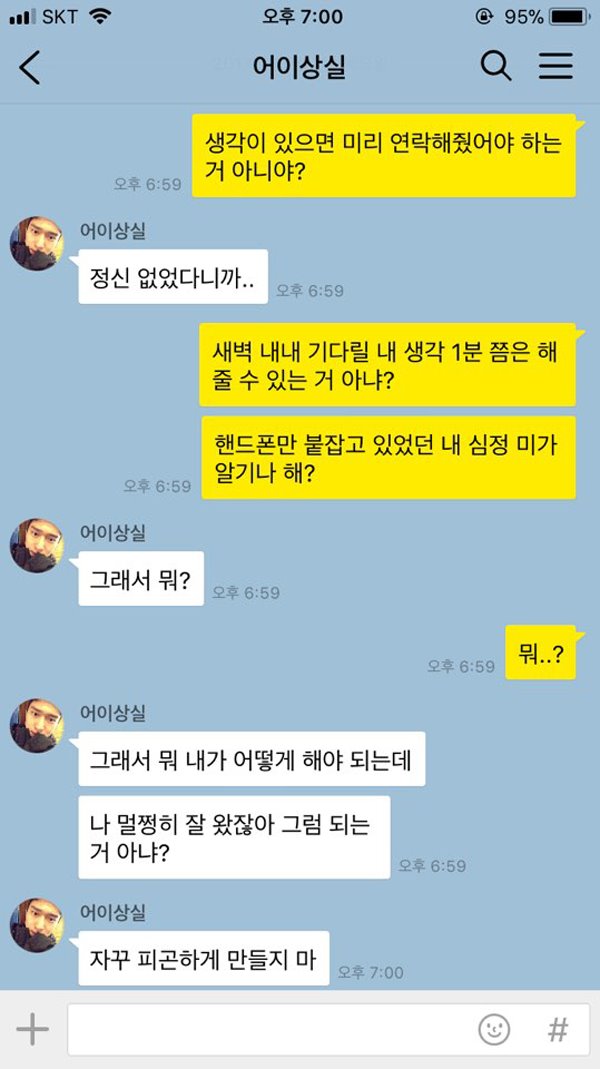Open the chat room hamburger menu

(556, 66)
